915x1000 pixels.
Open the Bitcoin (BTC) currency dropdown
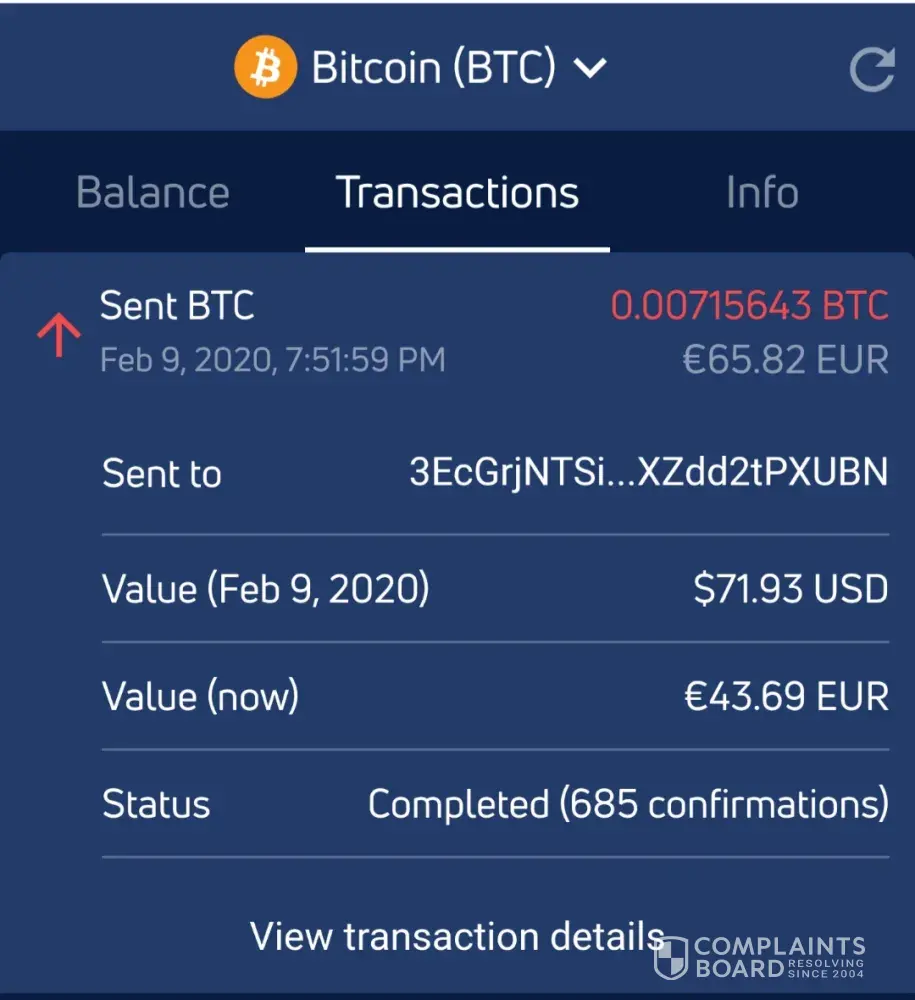click(421, 68)
